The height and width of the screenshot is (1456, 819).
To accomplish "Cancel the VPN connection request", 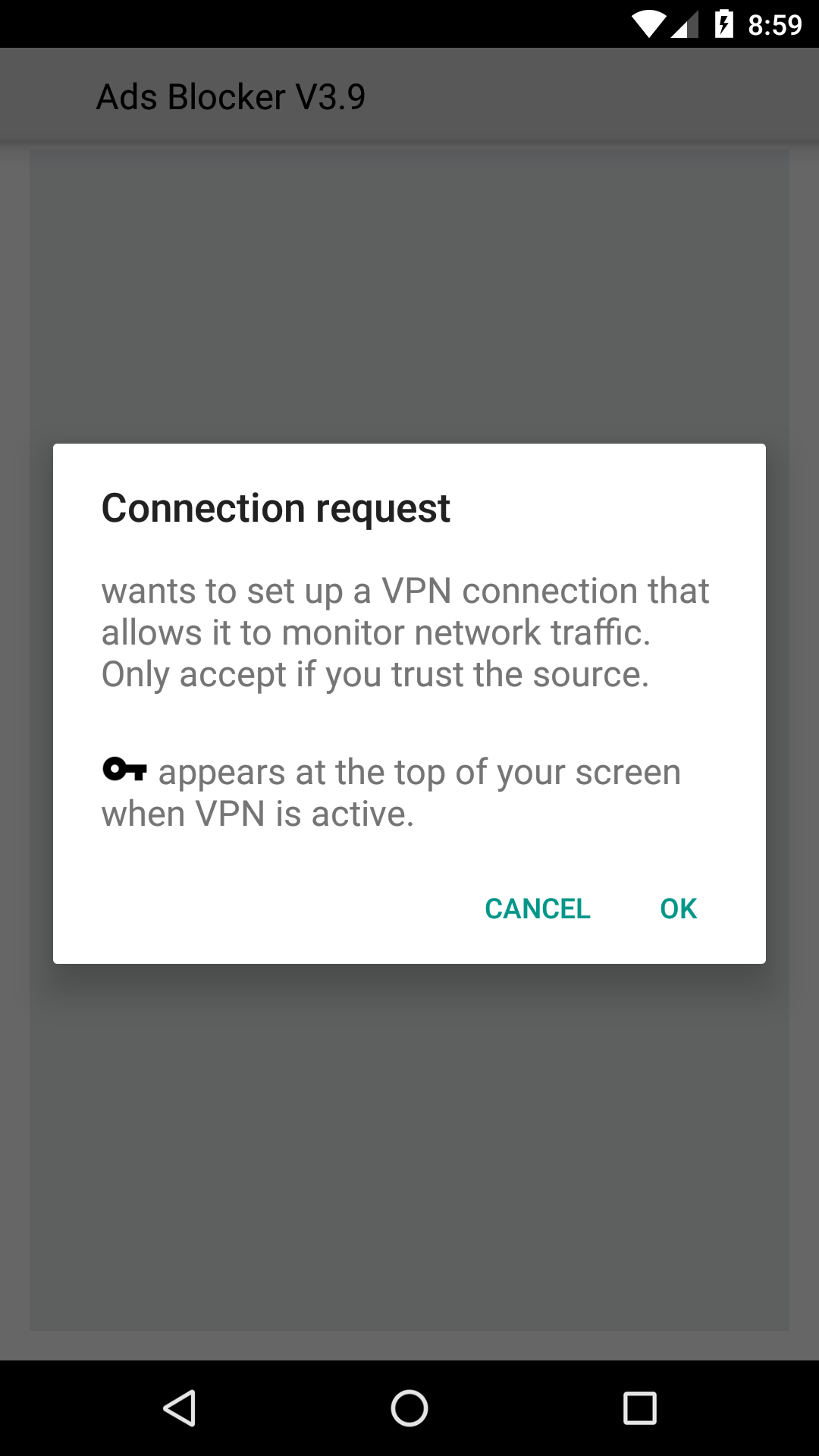I will [x=537, y=908].
